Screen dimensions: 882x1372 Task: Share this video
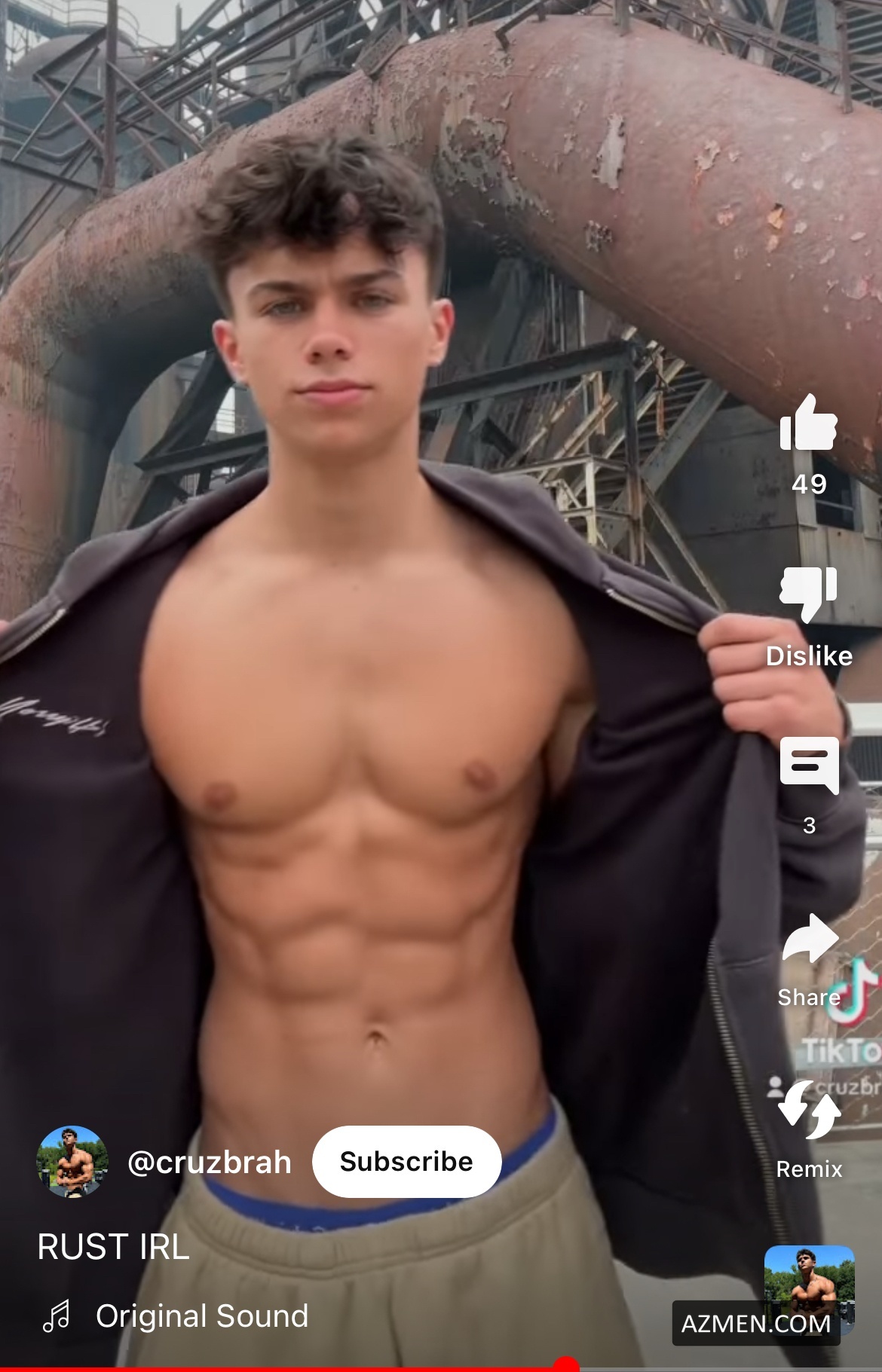810,939
